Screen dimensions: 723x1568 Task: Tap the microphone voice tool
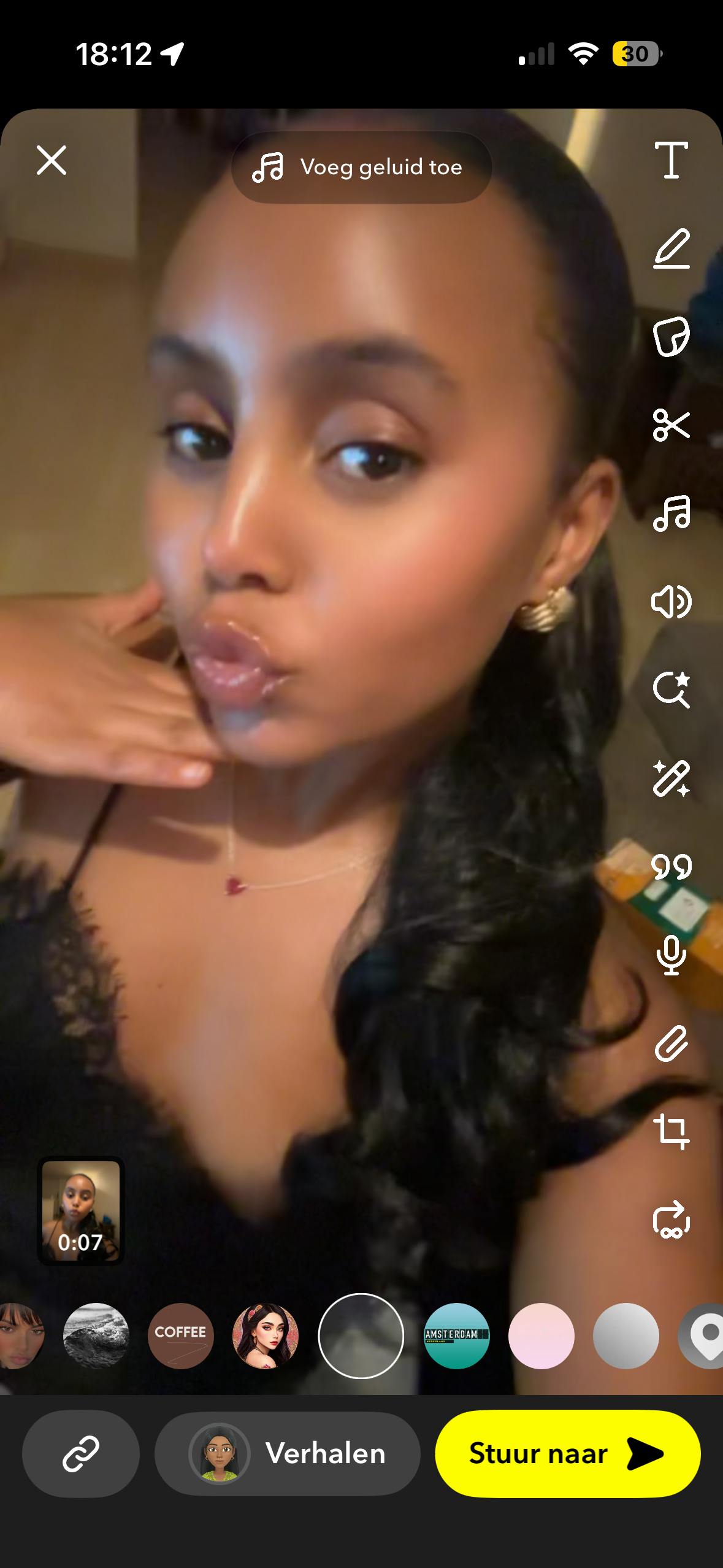pyautogui.click(x=671, y=955)
